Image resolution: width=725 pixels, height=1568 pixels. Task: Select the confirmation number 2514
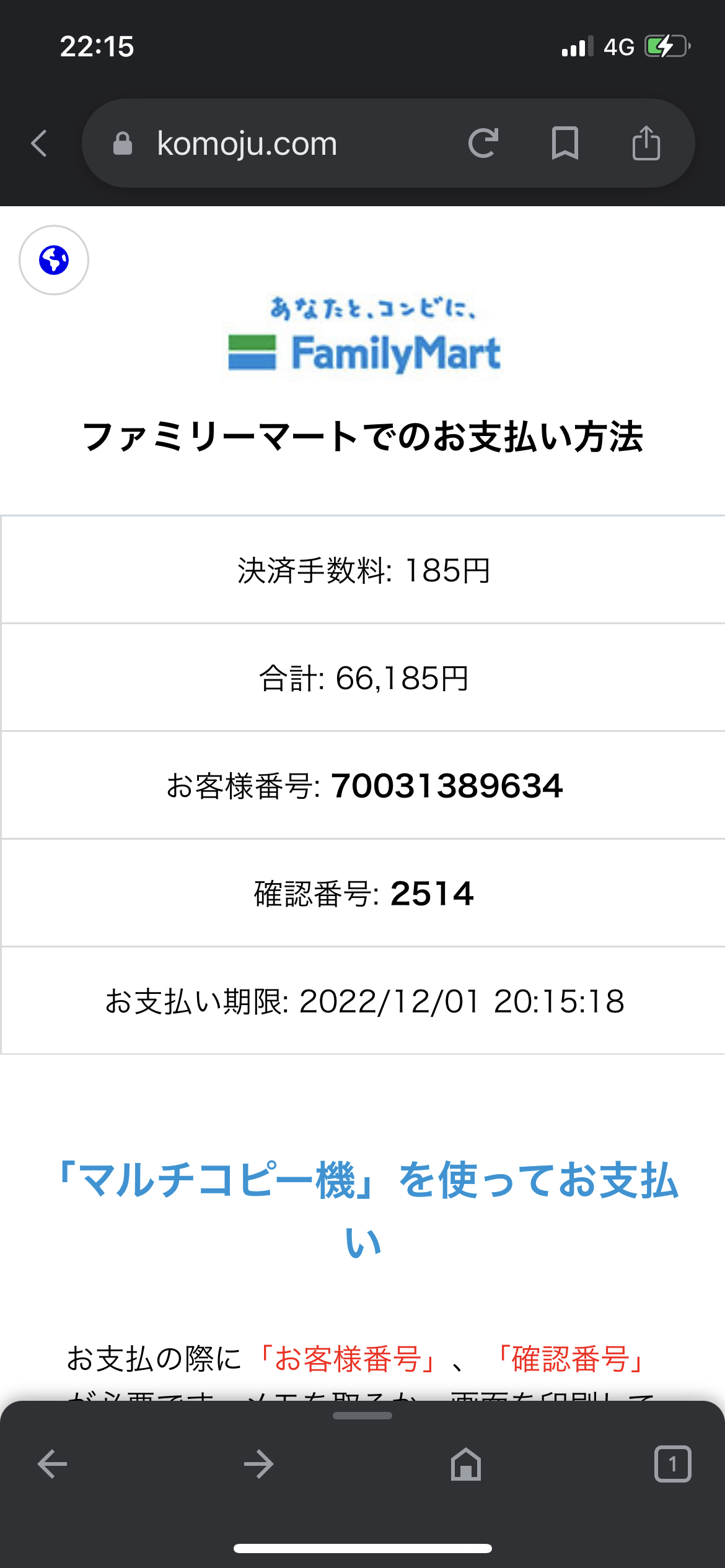click(433, 893)
